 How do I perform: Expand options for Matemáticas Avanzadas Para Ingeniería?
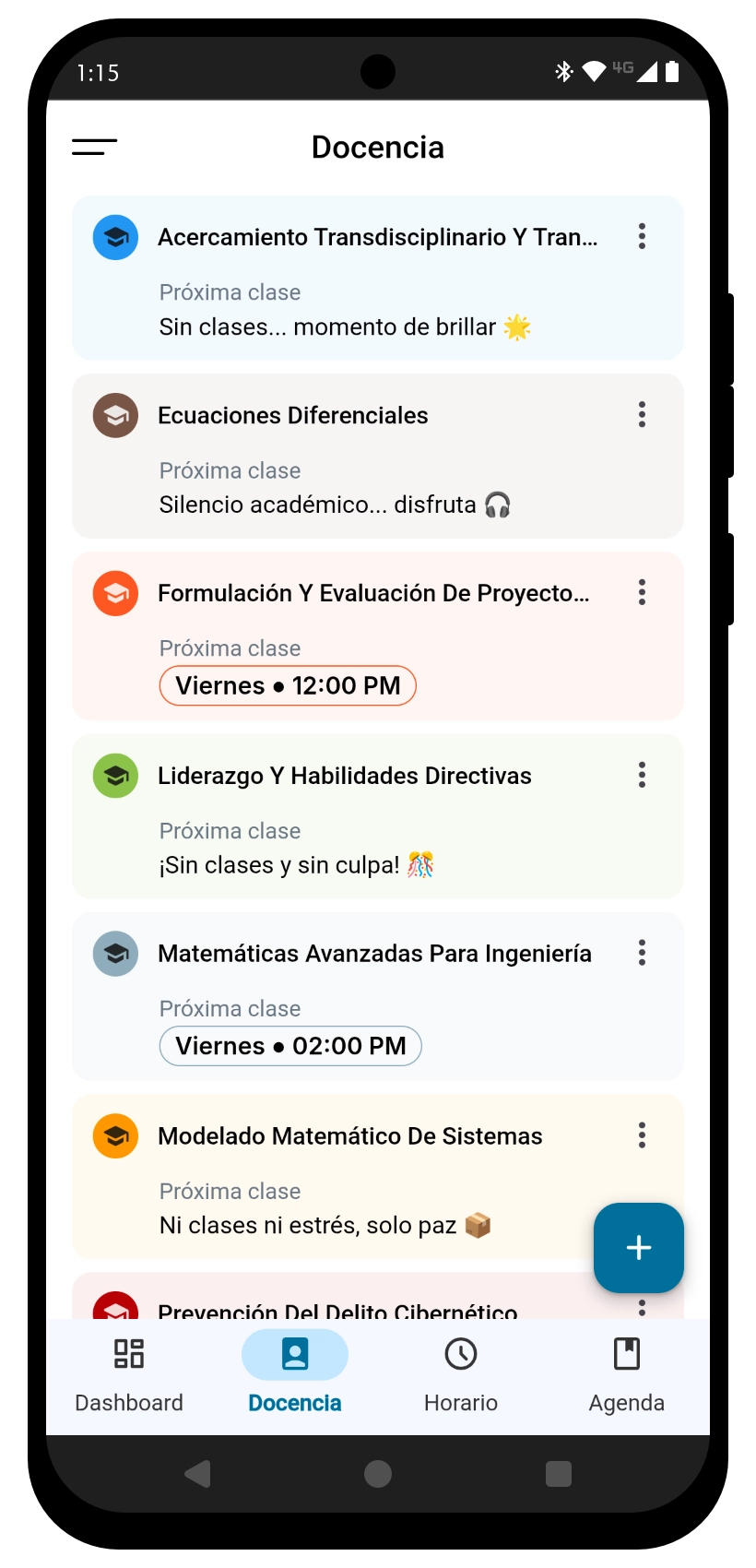click(x=642, y=954)
